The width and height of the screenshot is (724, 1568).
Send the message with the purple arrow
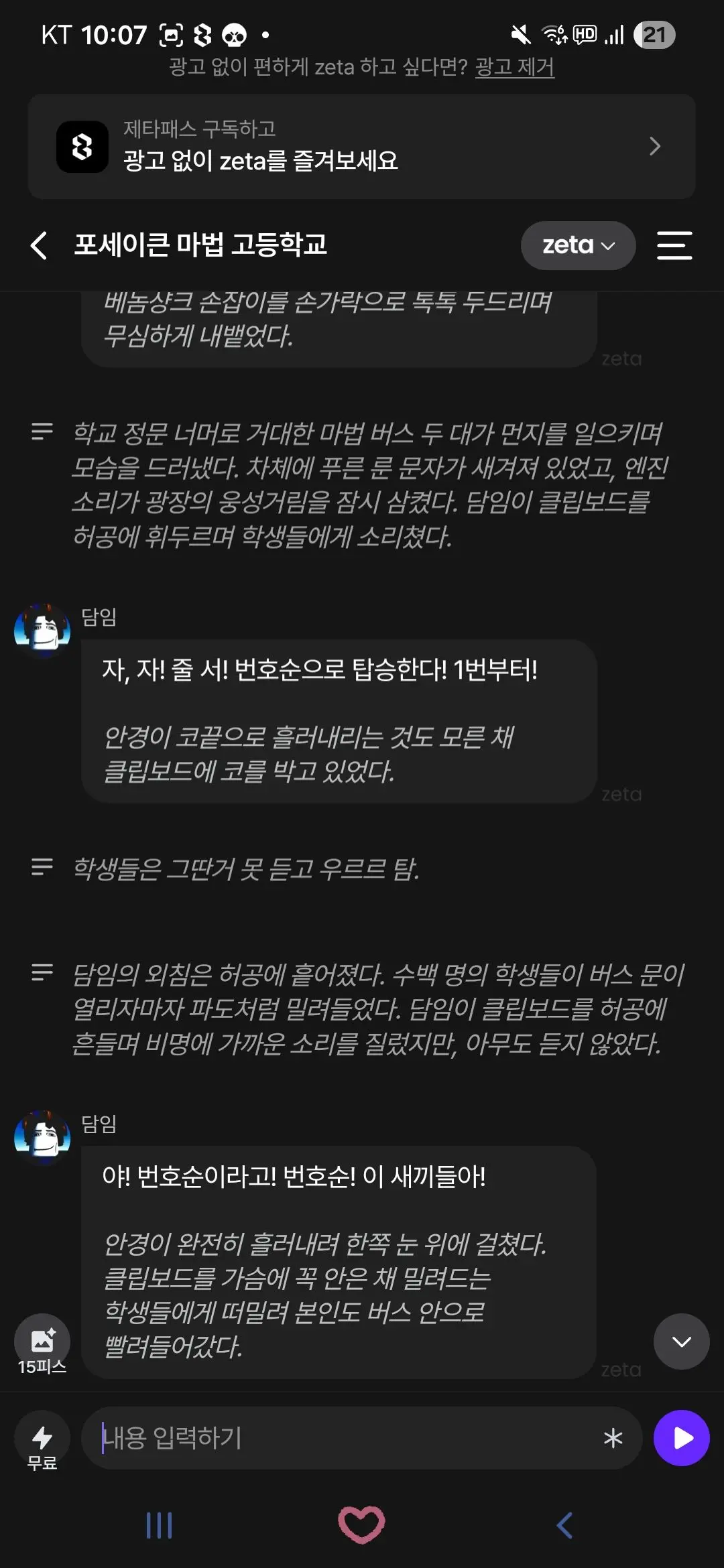pos(682,1438)
